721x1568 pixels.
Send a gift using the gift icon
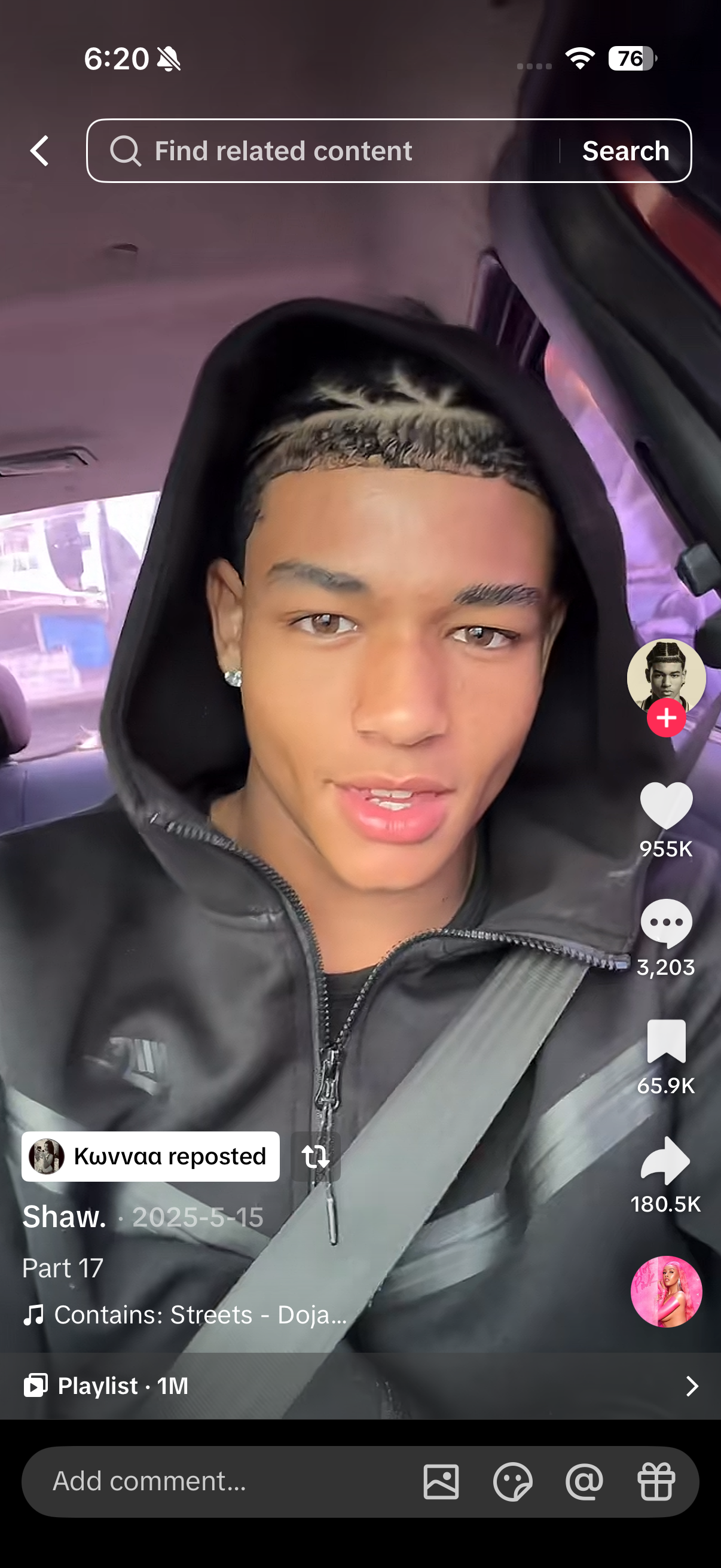coord(656,1482)
